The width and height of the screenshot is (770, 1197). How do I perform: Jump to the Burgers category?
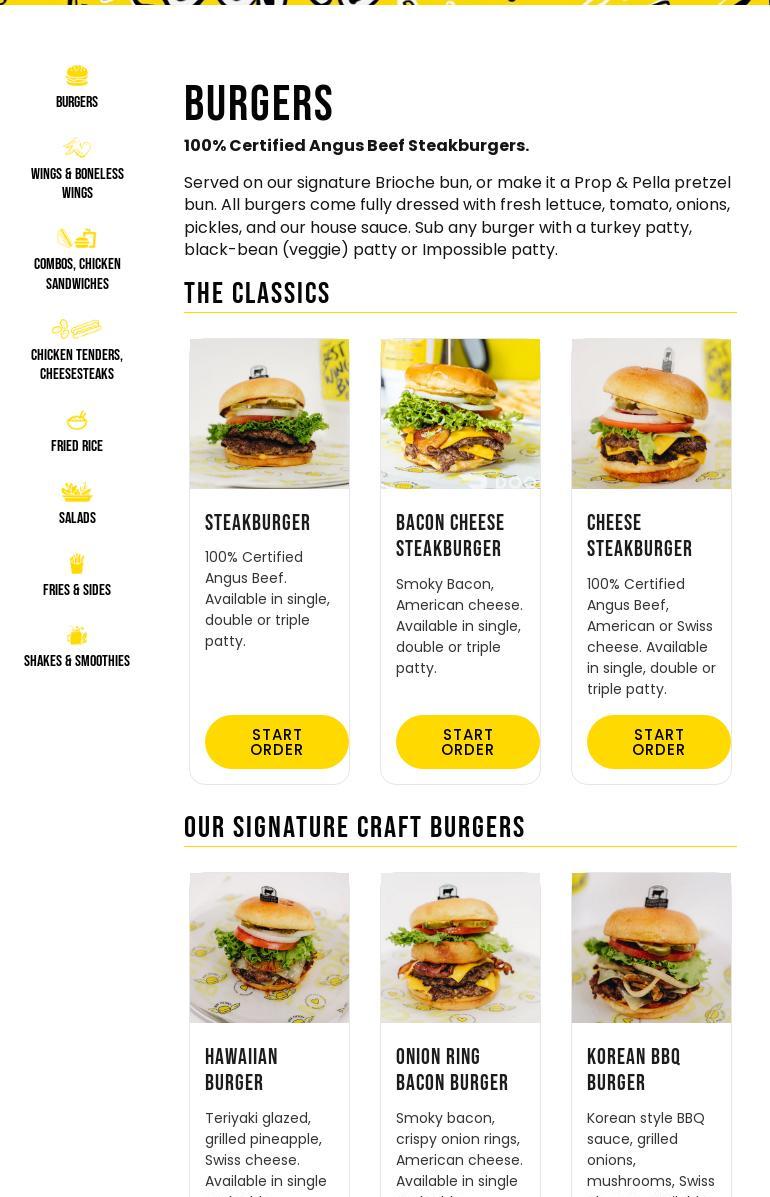click(77, 88)
